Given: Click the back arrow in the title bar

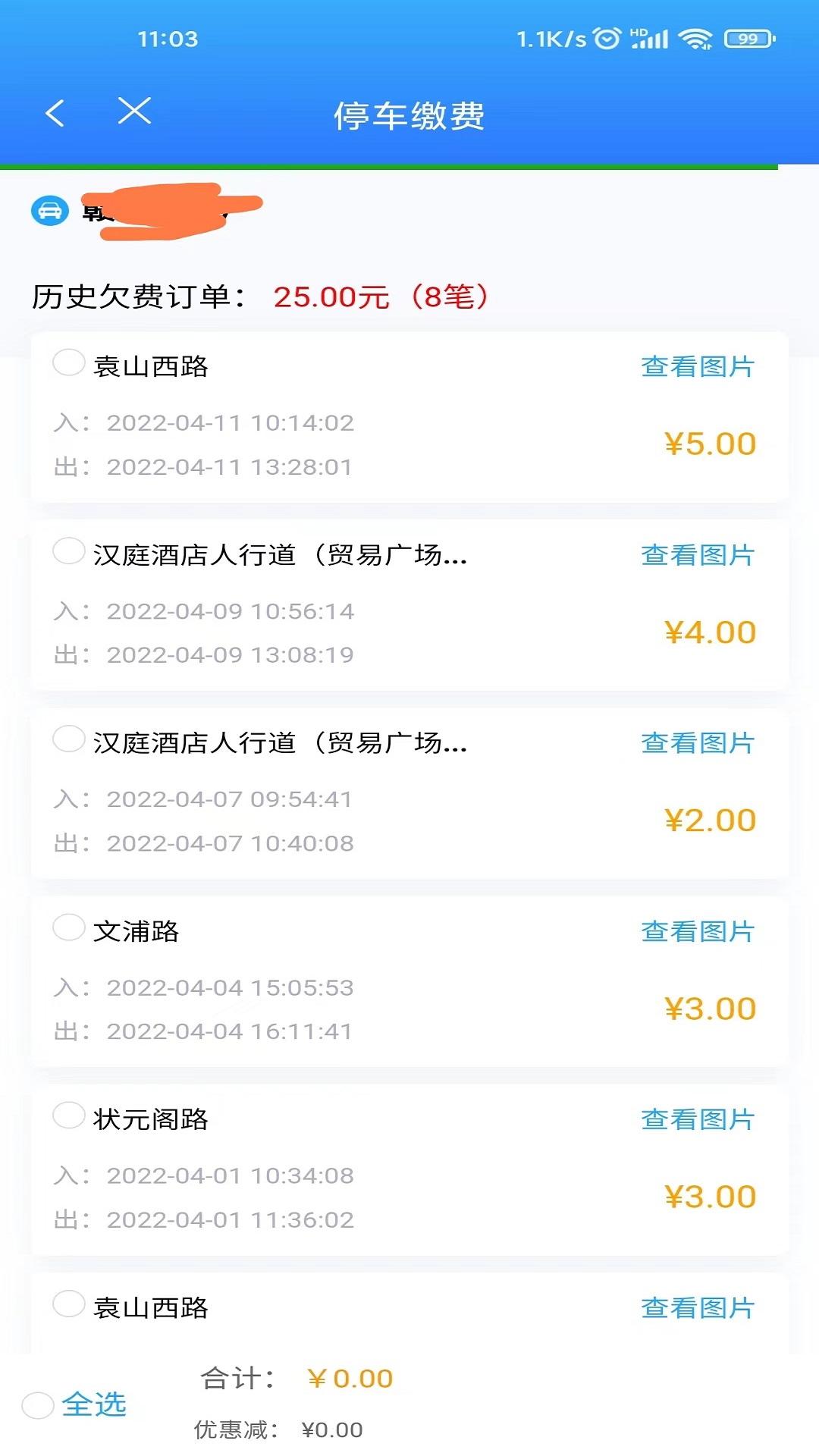Looking at the screenshot, I should pos(54,113).
